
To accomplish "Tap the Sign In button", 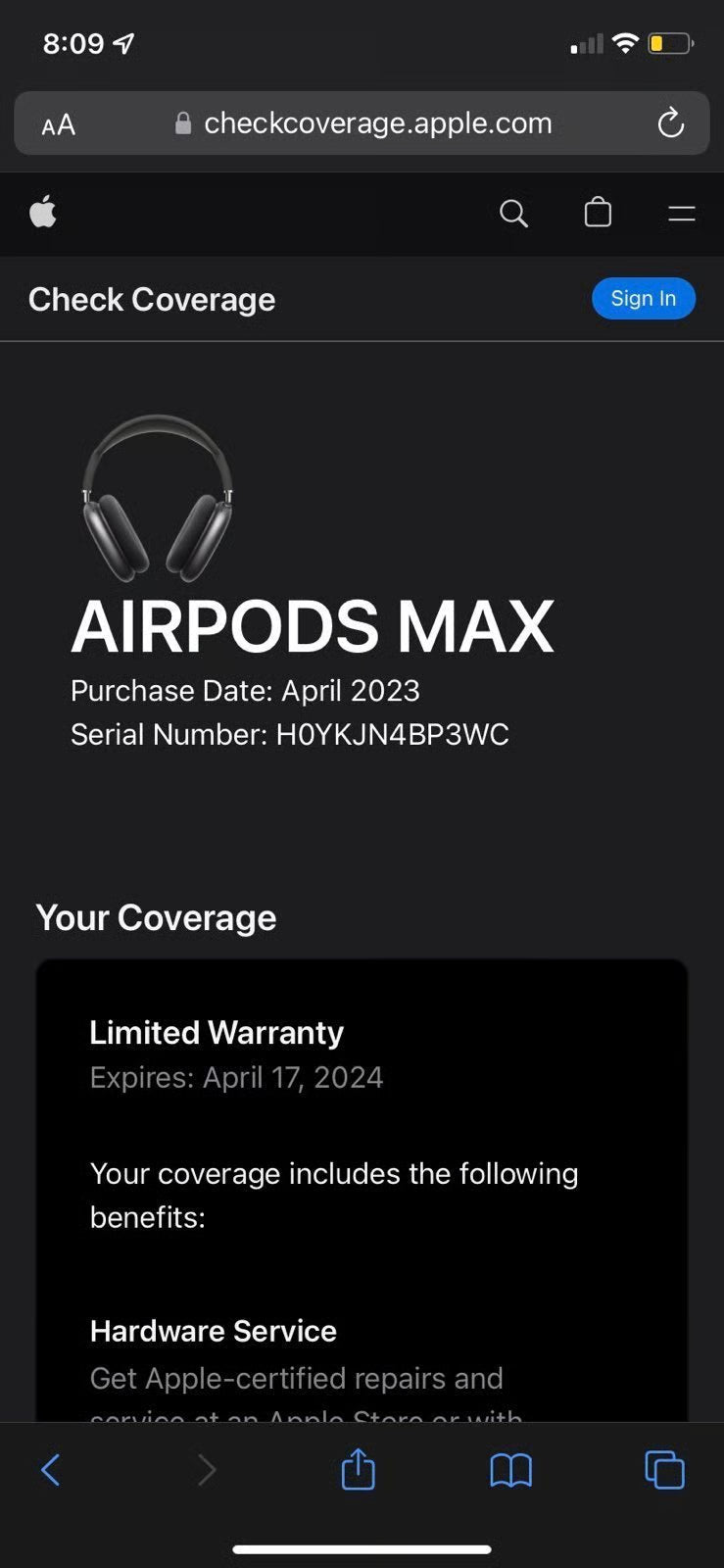I will pyautogui.click(x=643, y=298).
